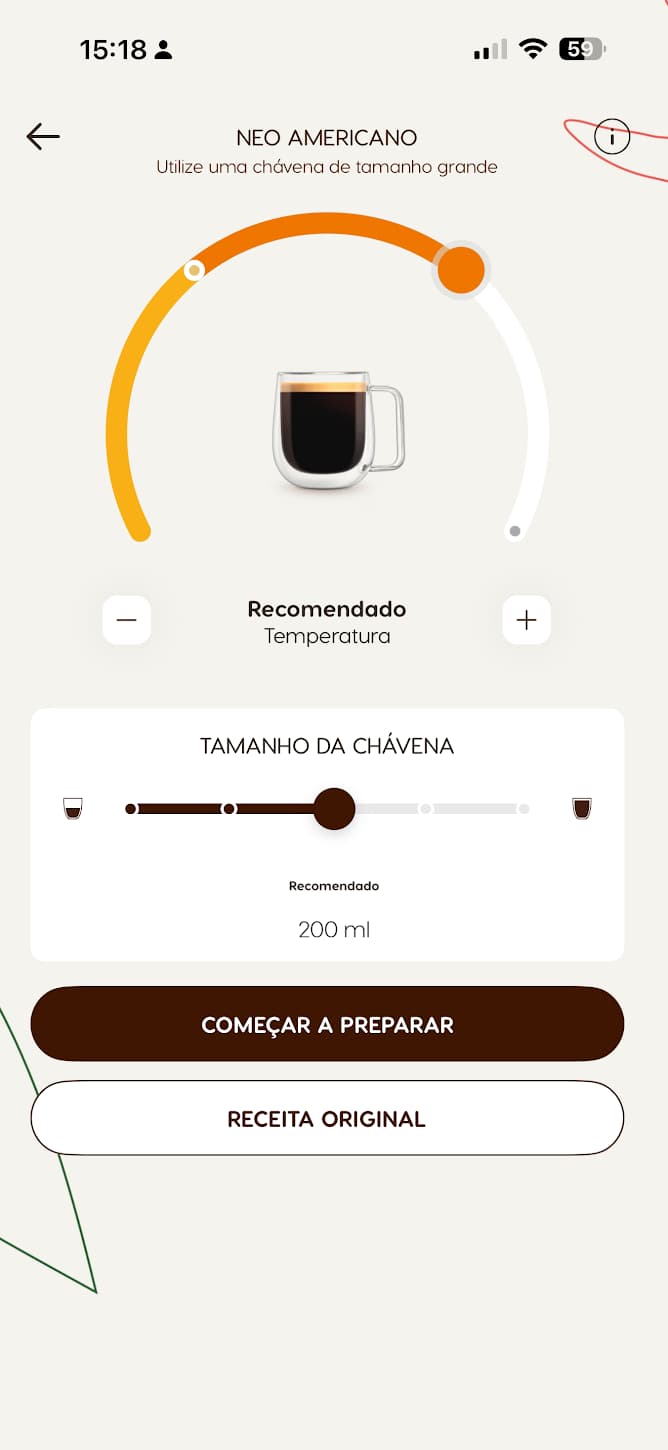Go back with the arrow icon
The image size is (668, 1450).
coord(43,136)
